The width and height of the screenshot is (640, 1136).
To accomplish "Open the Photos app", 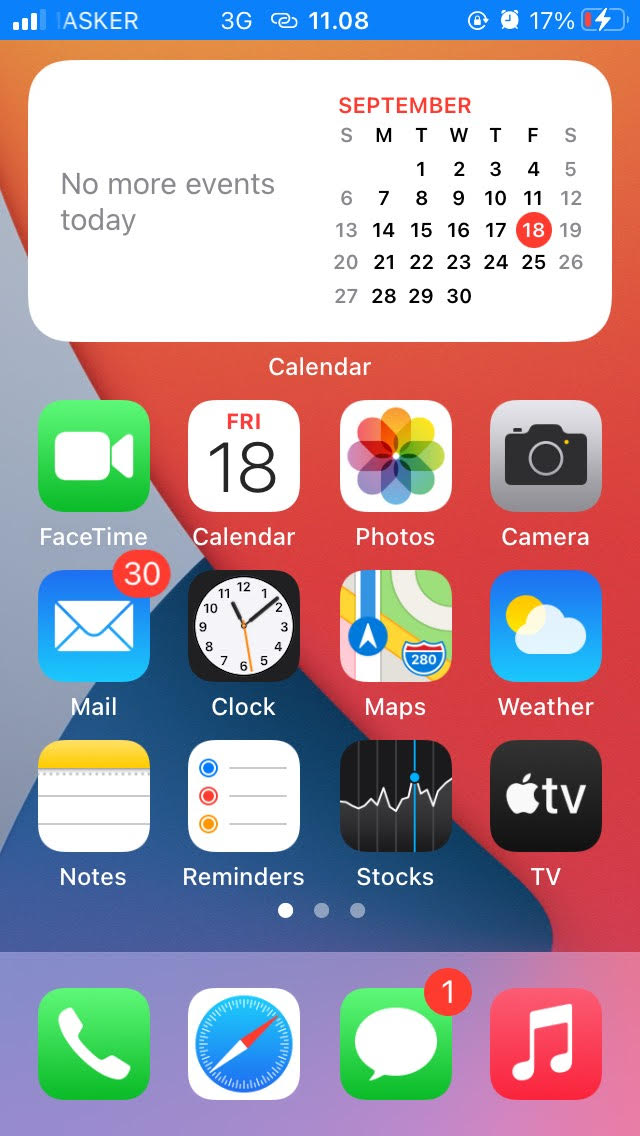I will point(395,457).
